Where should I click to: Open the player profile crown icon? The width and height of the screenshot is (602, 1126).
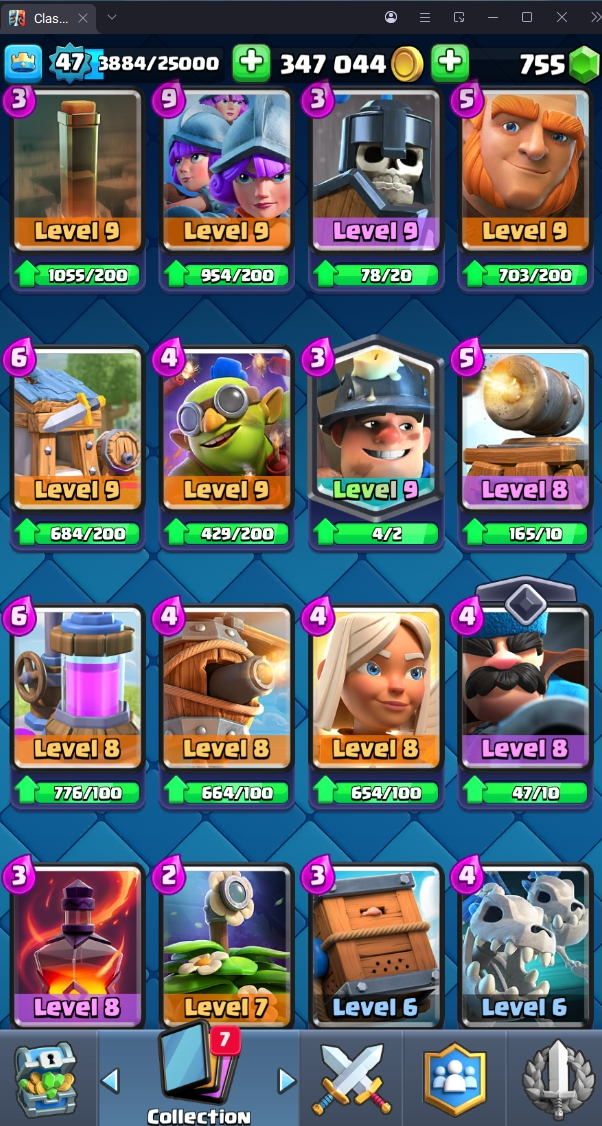(x=23, y=64)
